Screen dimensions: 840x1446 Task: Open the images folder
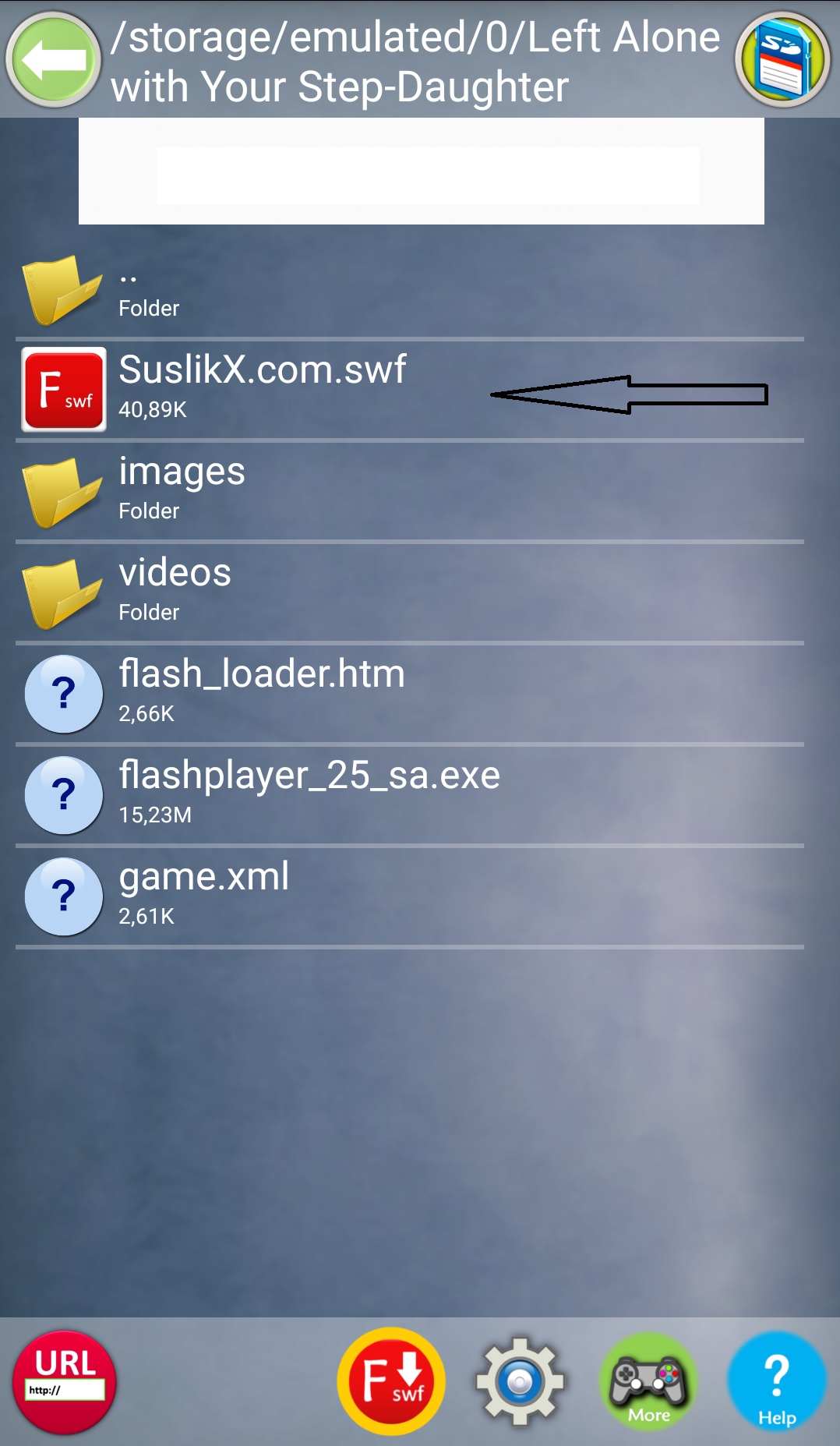pos(410,491)
